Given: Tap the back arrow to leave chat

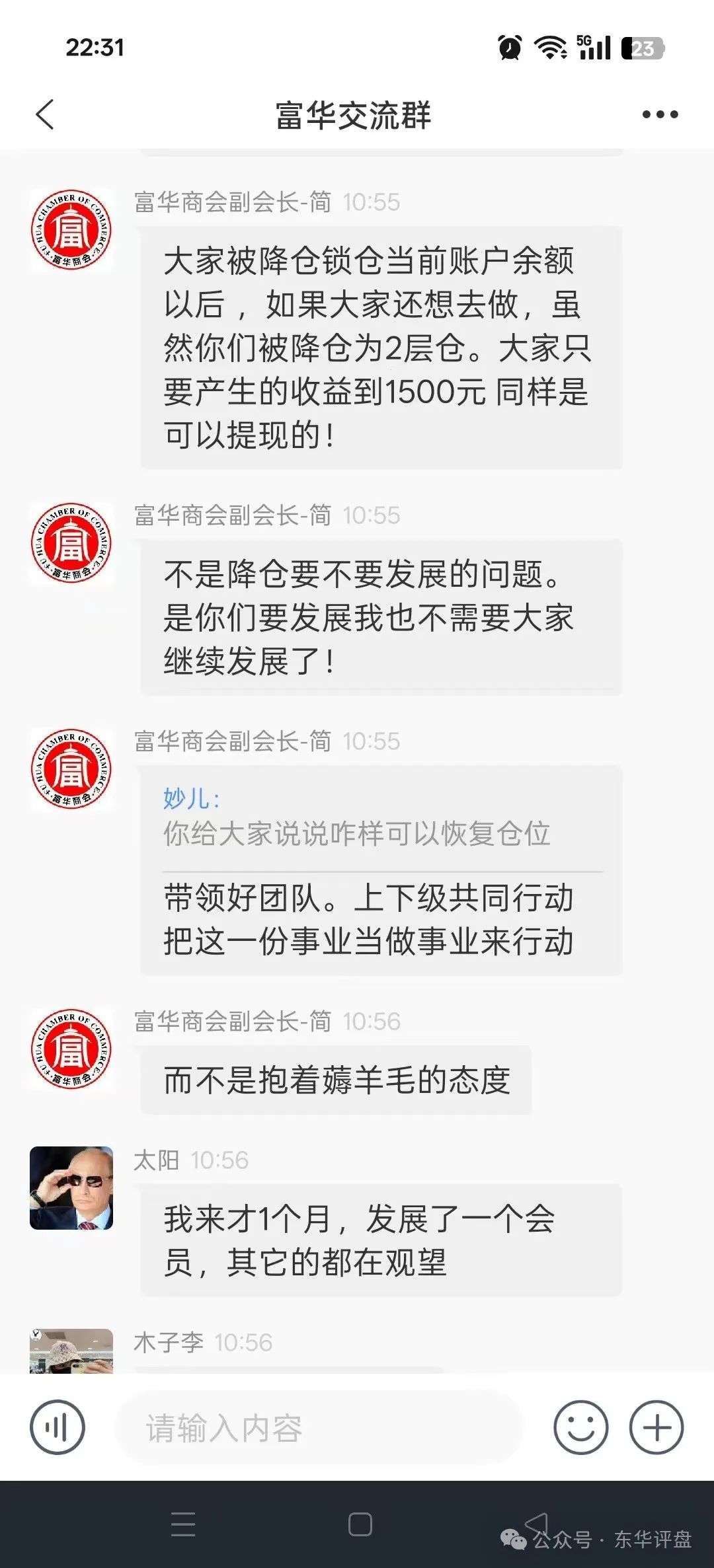Looking at the screenshot, I should point(44,114).
